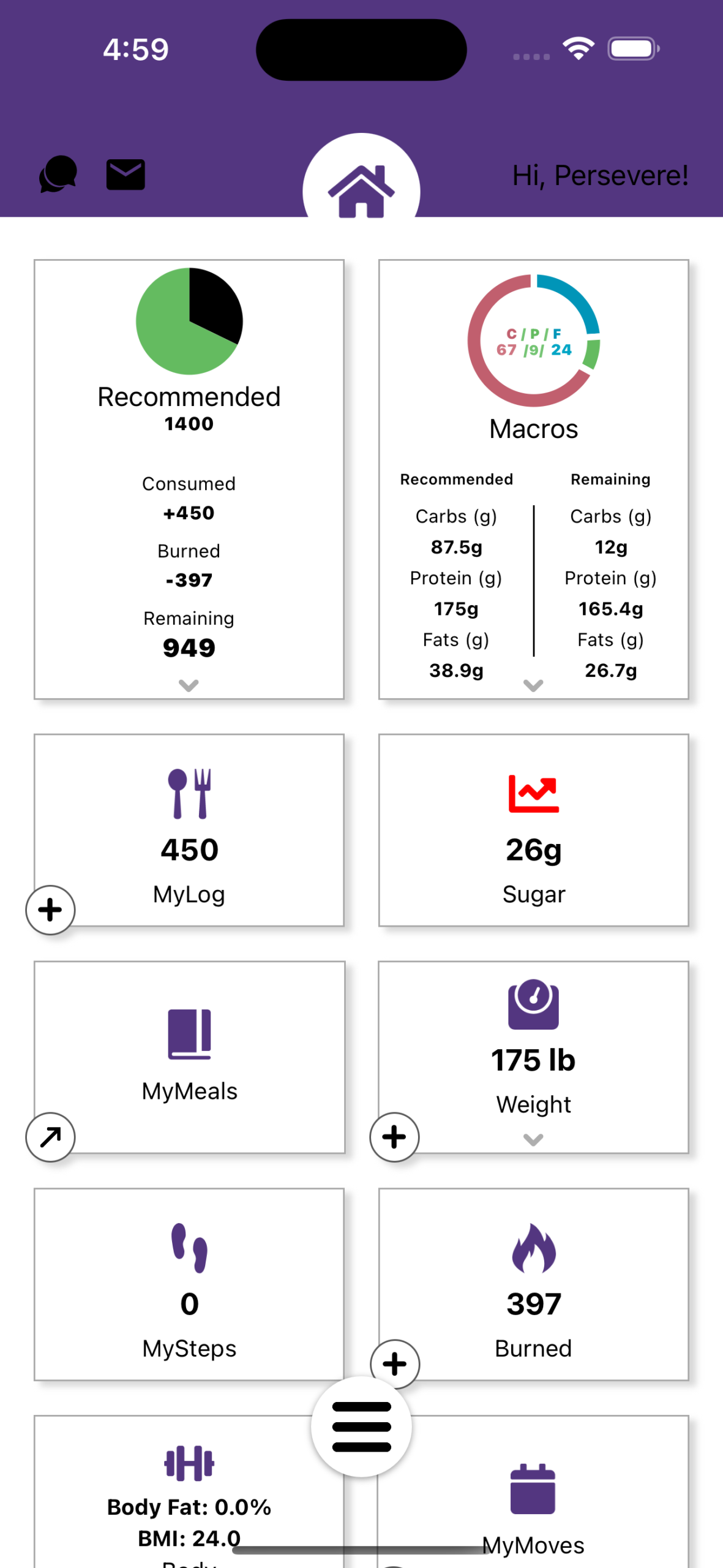Add a food entry to MyLog
Screen dimensions: 723x1568
click(x=50, y=910)
